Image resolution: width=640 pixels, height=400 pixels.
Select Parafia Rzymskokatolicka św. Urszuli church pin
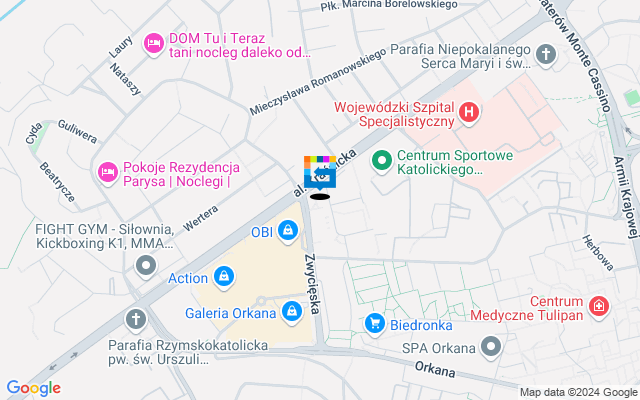(136, 319)
